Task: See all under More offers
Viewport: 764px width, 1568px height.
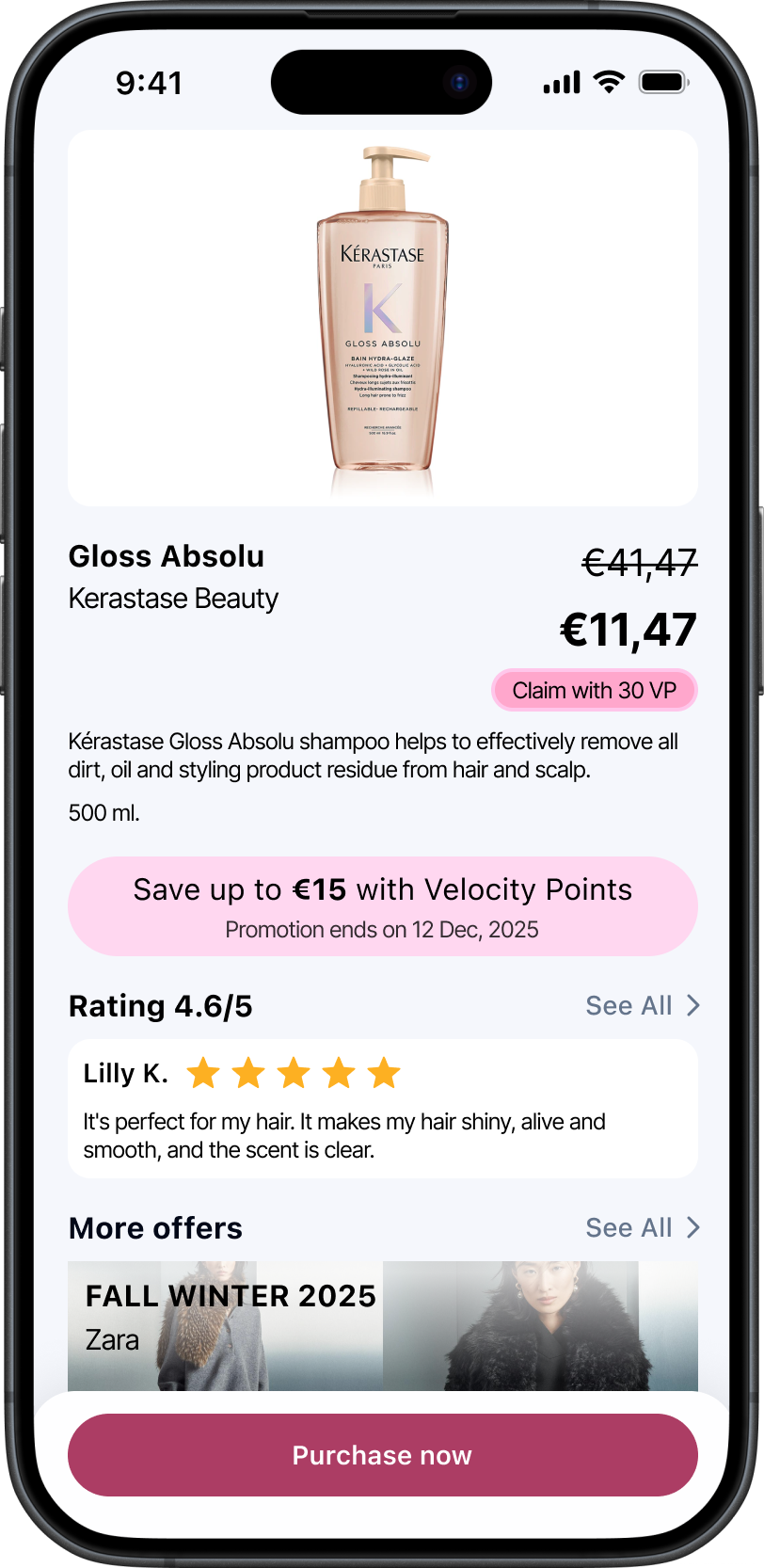Action: pyautogui.click(x=642, y=1227)
